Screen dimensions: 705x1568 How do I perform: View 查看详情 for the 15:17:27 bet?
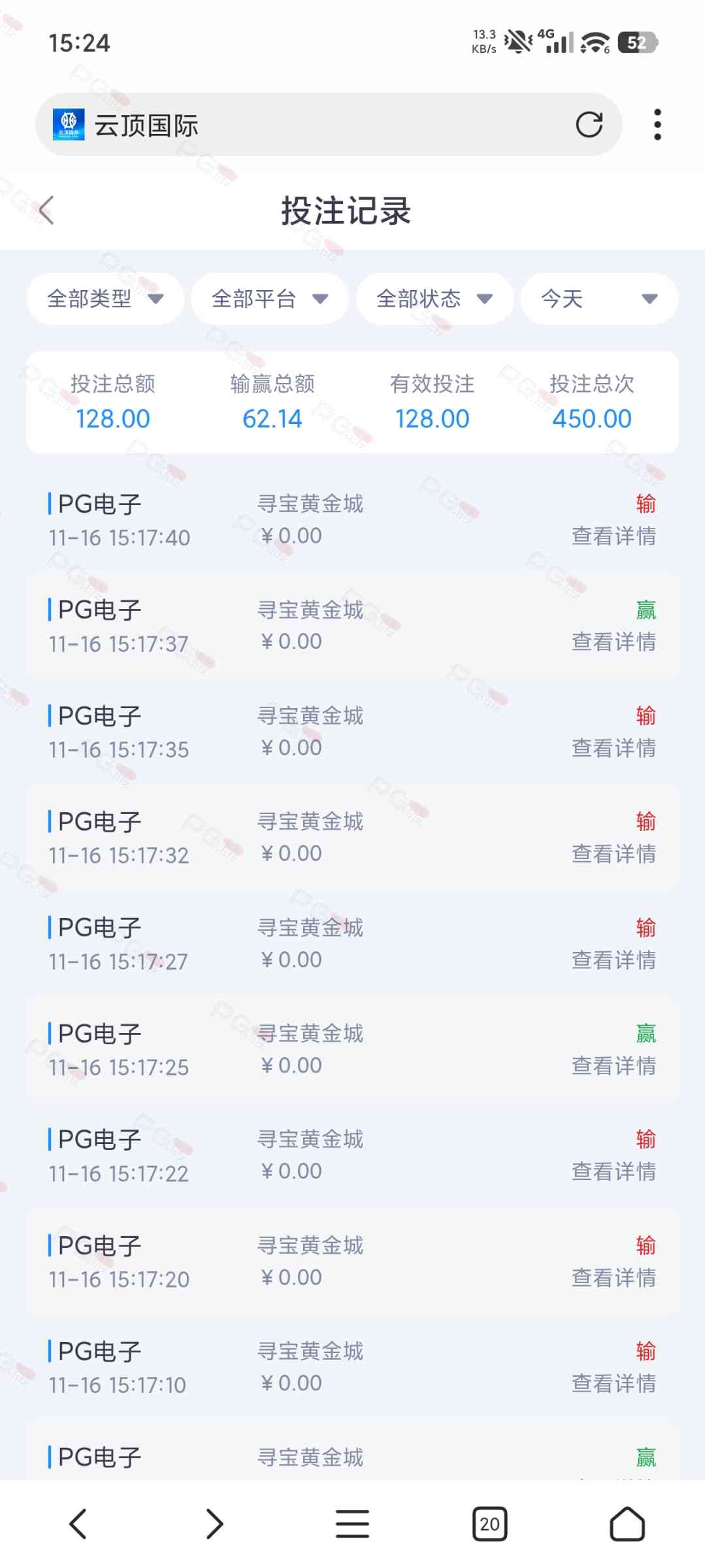(x=614, y=960)
